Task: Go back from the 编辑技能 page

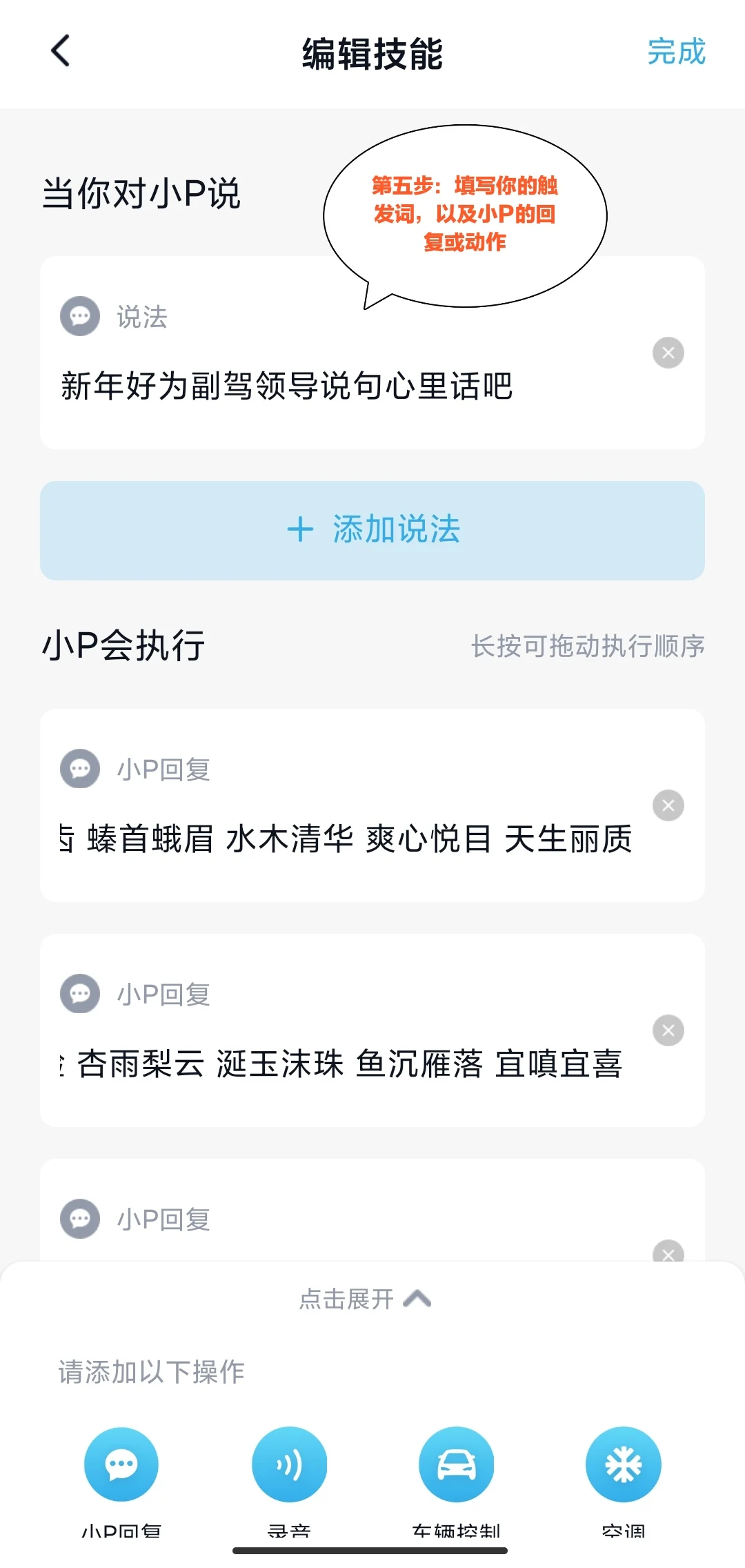Action: (x=61, y=52)
